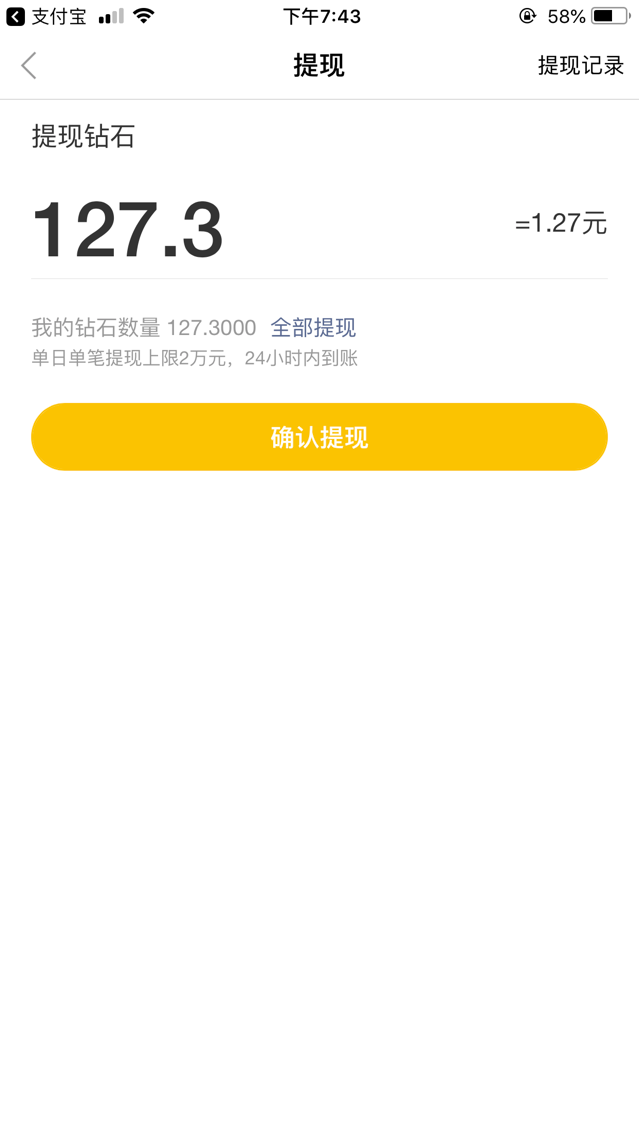Viewport: 639px width, 1136px height.
Task: Go back from the 提现 page
Action: coord(29,66)
